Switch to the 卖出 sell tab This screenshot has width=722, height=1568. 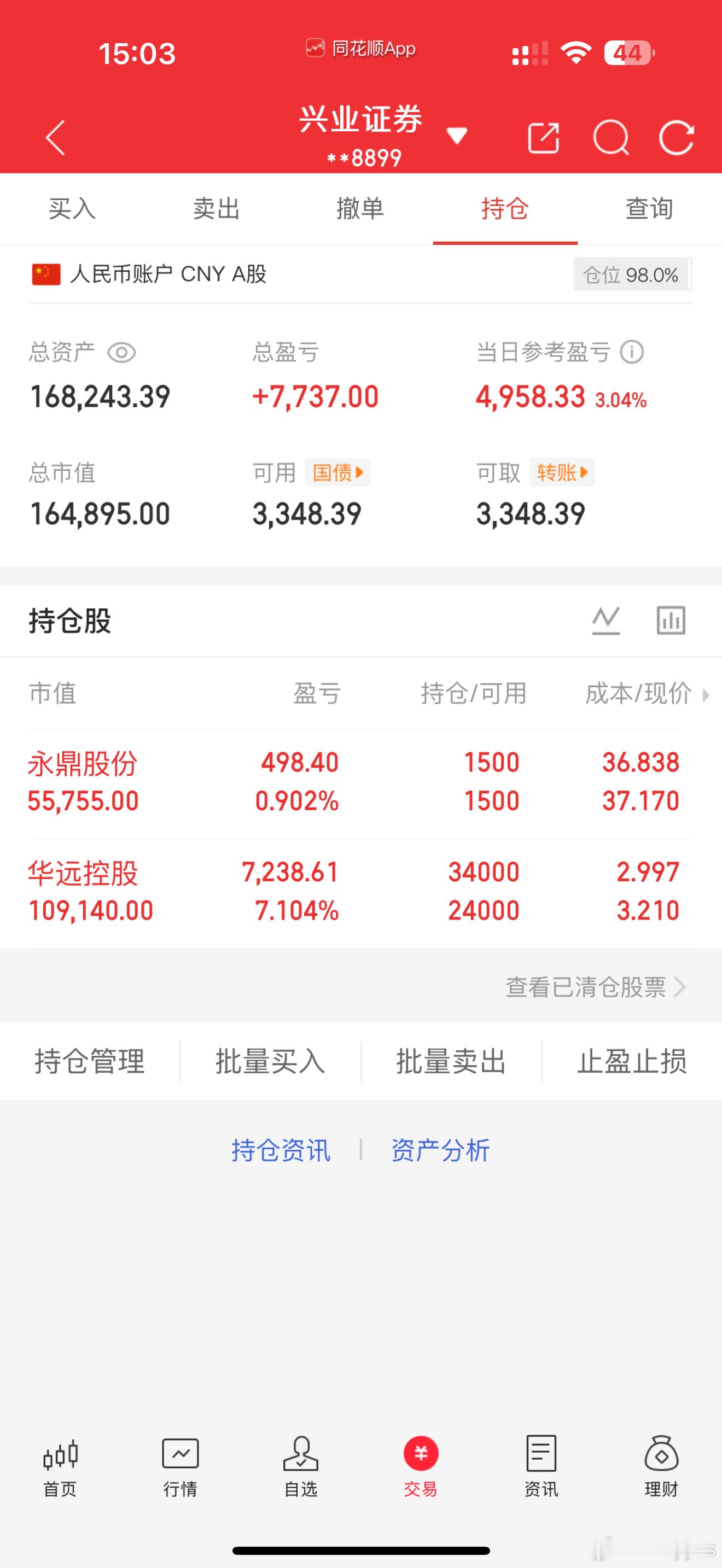pos(216,209)
